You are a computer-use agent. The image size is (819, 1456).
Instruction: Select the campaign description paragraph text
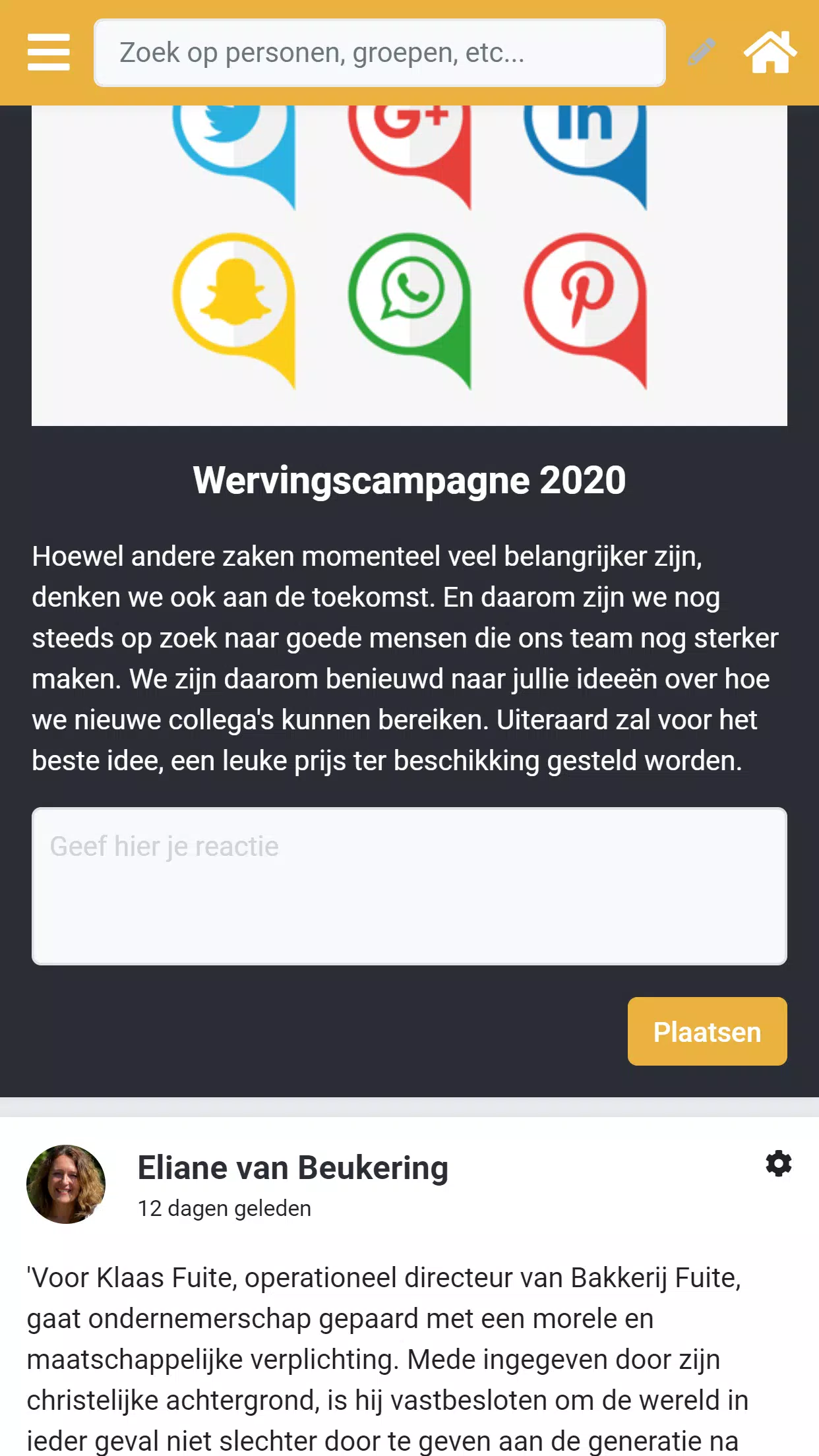407,659
